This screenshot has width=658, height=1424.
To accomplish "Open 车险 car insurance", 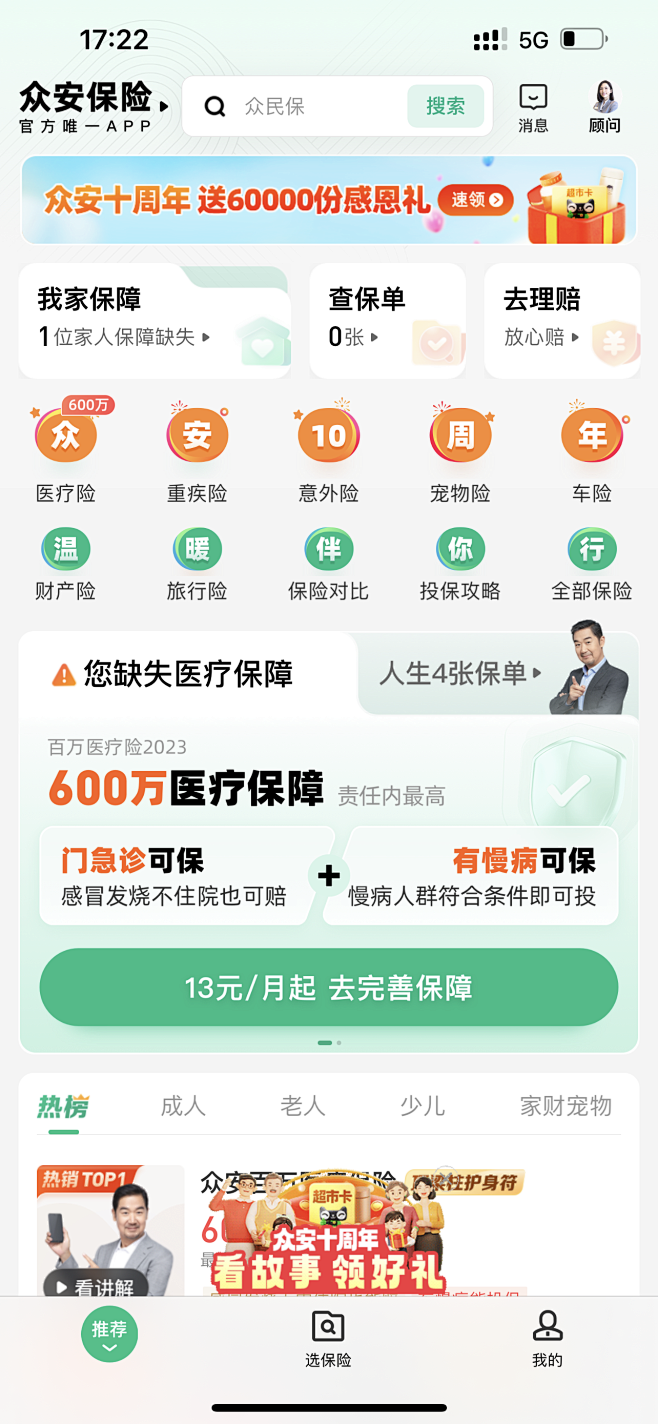I will [592, 452].
